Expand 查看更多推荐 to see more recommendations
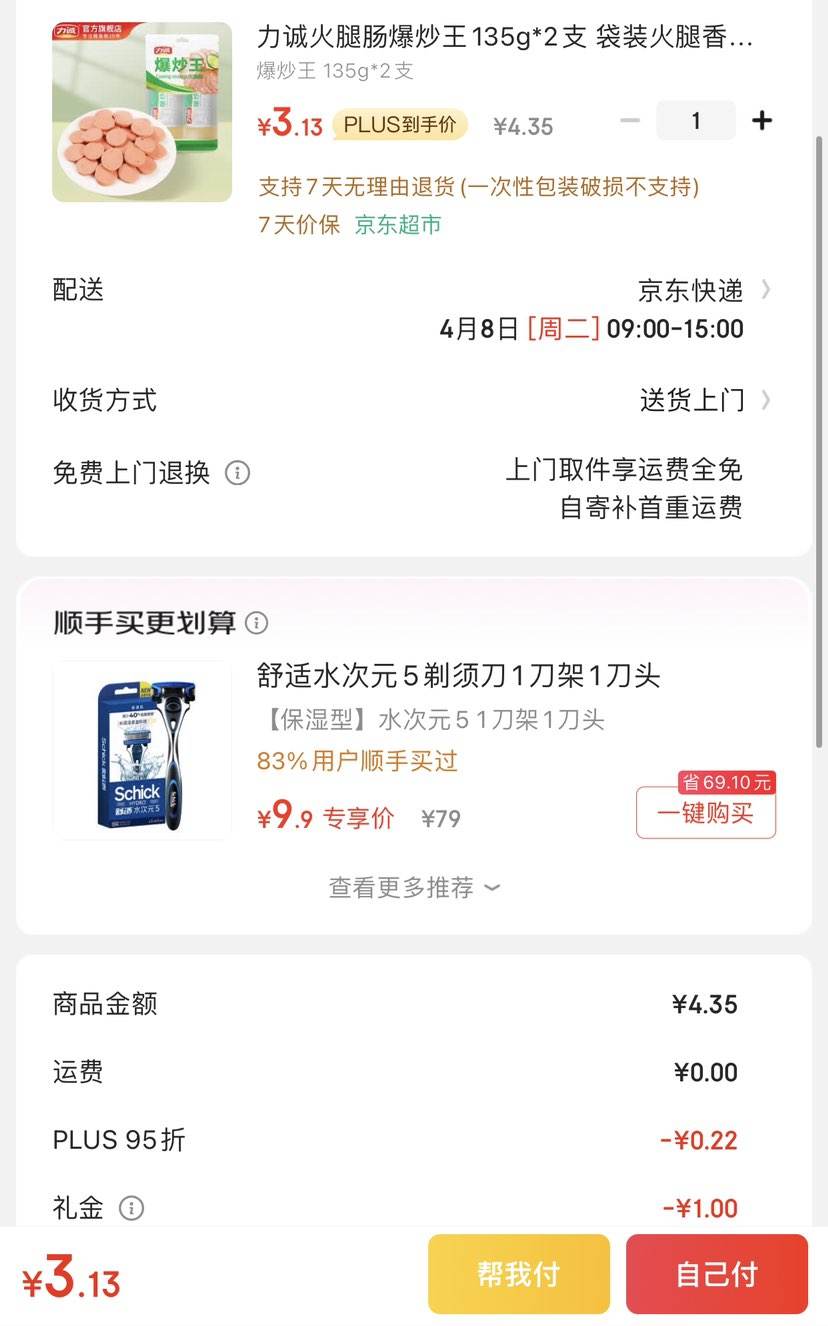This screenshot has width=828, height=1326. point(414,886)
